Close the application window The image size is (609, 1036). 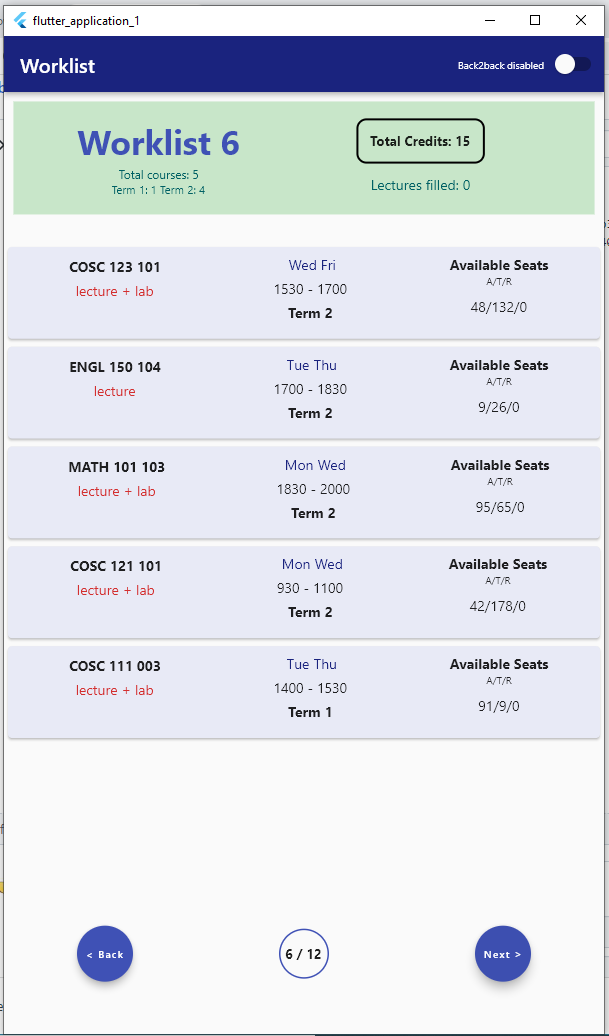[580, 20]
